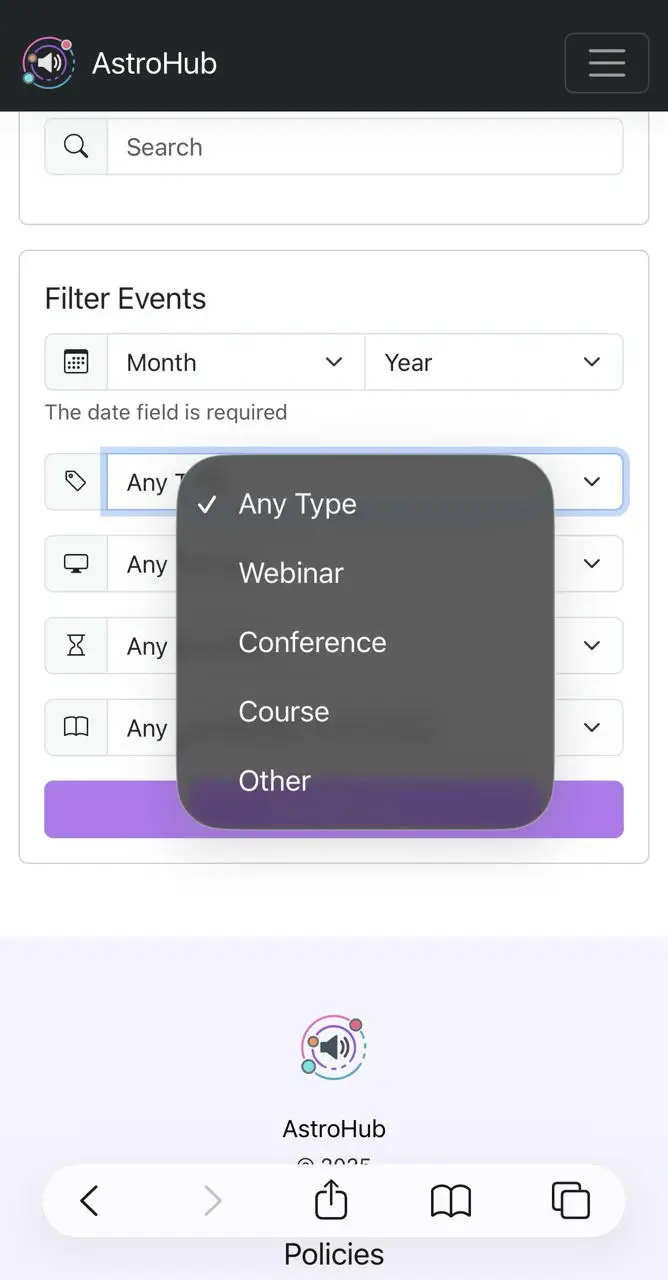
Task: Expand the Year dropdown
Action: click(x=494, y=362)
